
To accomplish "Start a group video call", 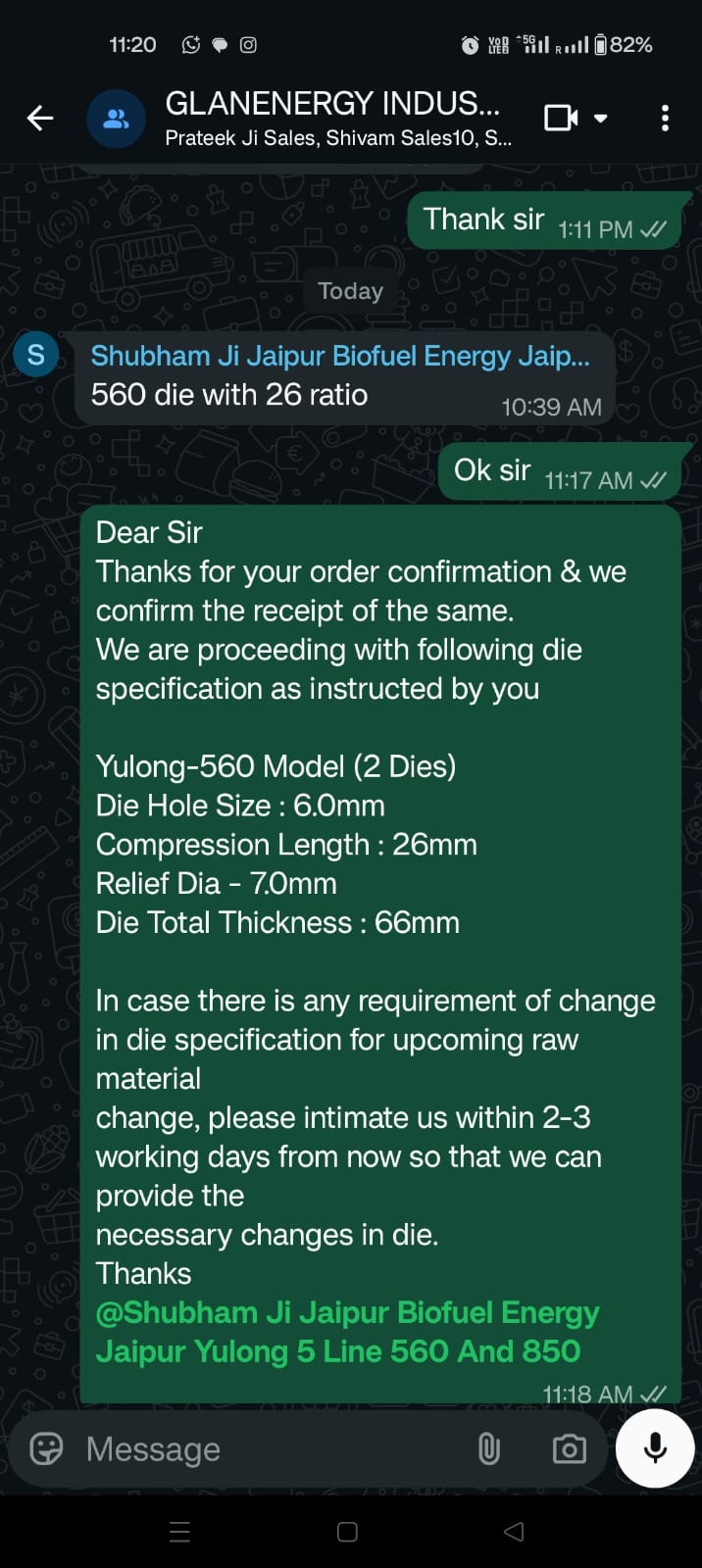I will coord(562,119).
